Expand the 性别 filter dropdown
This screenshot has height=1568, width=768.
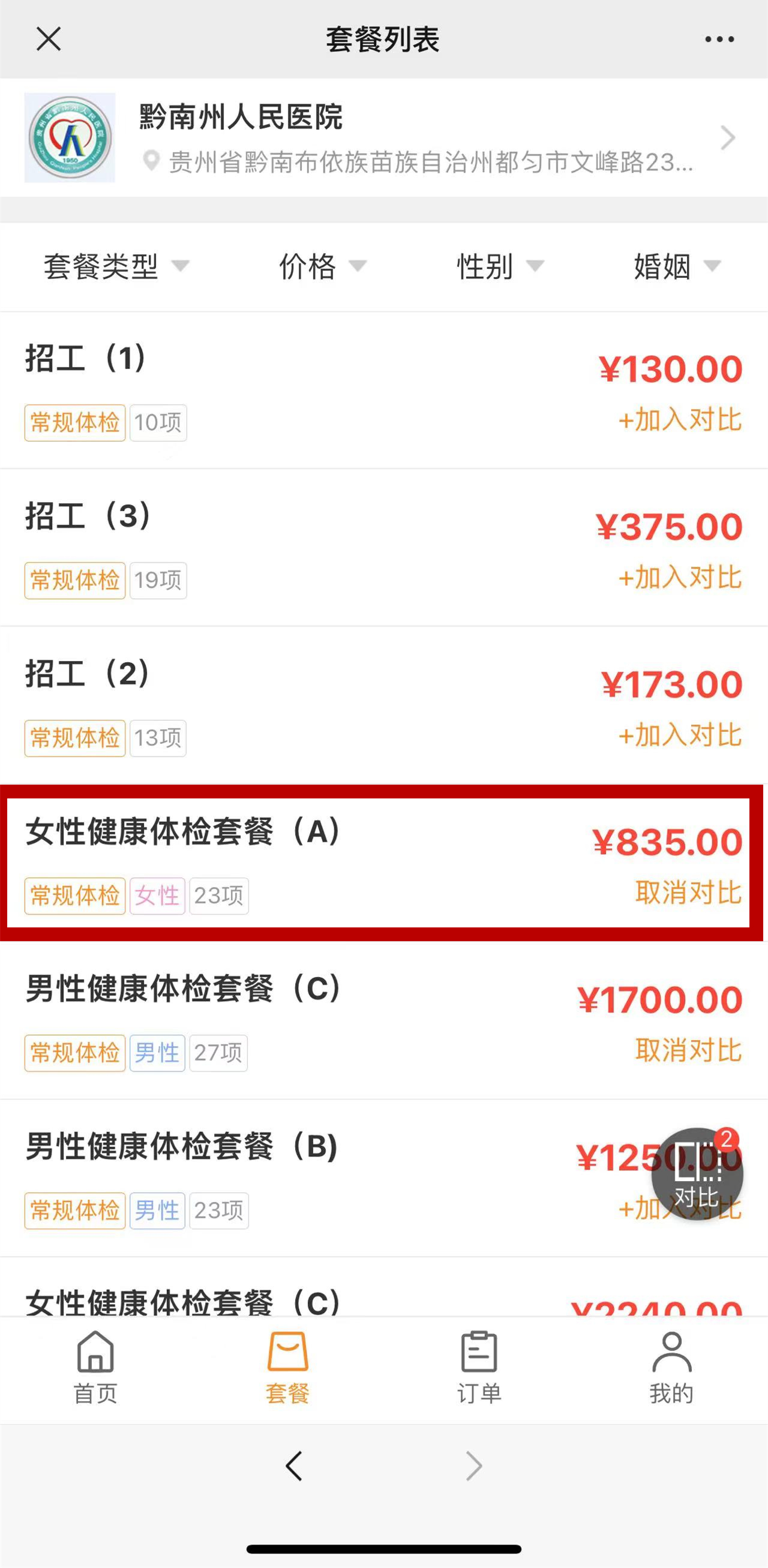tap(500, 266)
